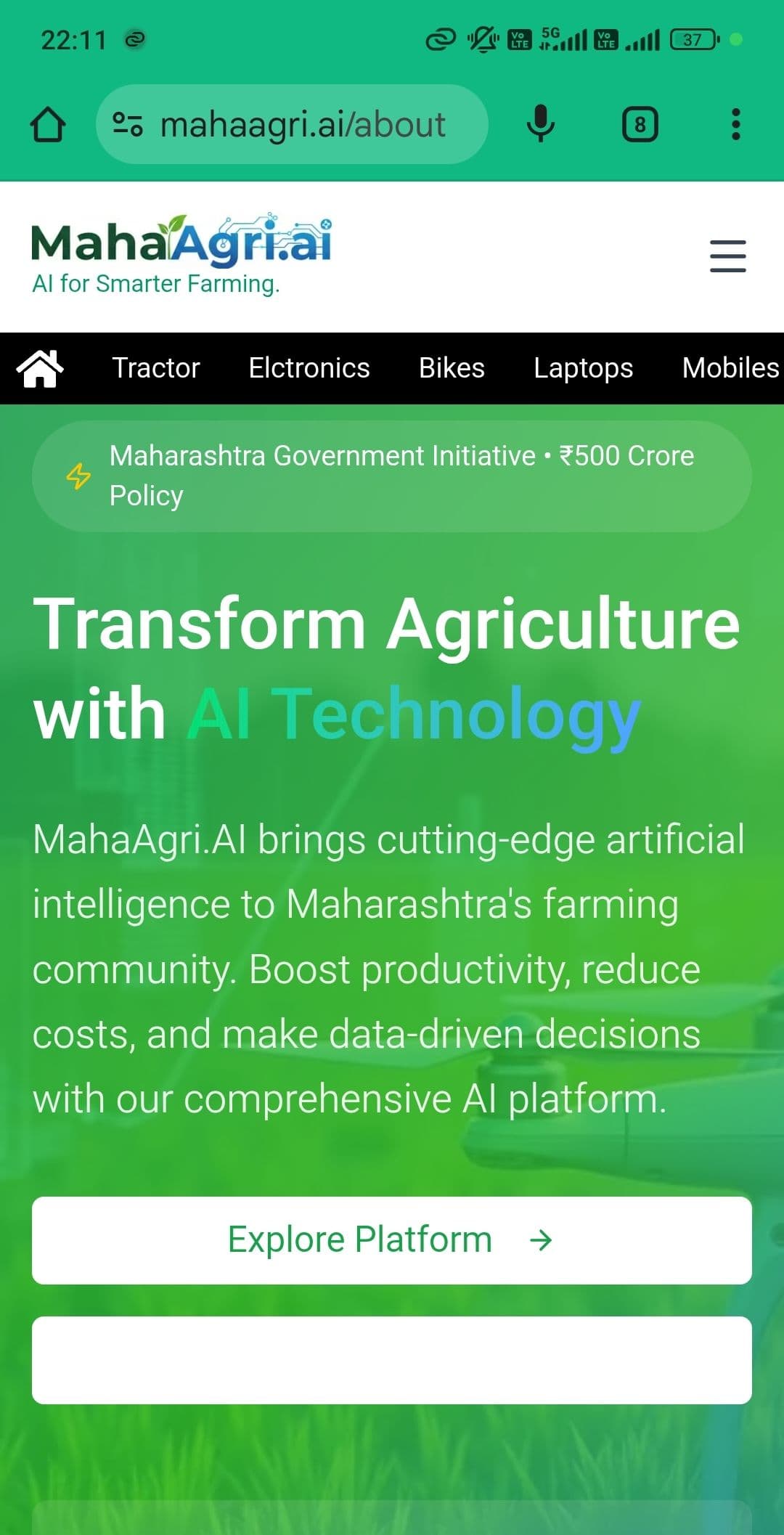Open the browser three-dot overflow menu
784x1535 pixels.
735,123
